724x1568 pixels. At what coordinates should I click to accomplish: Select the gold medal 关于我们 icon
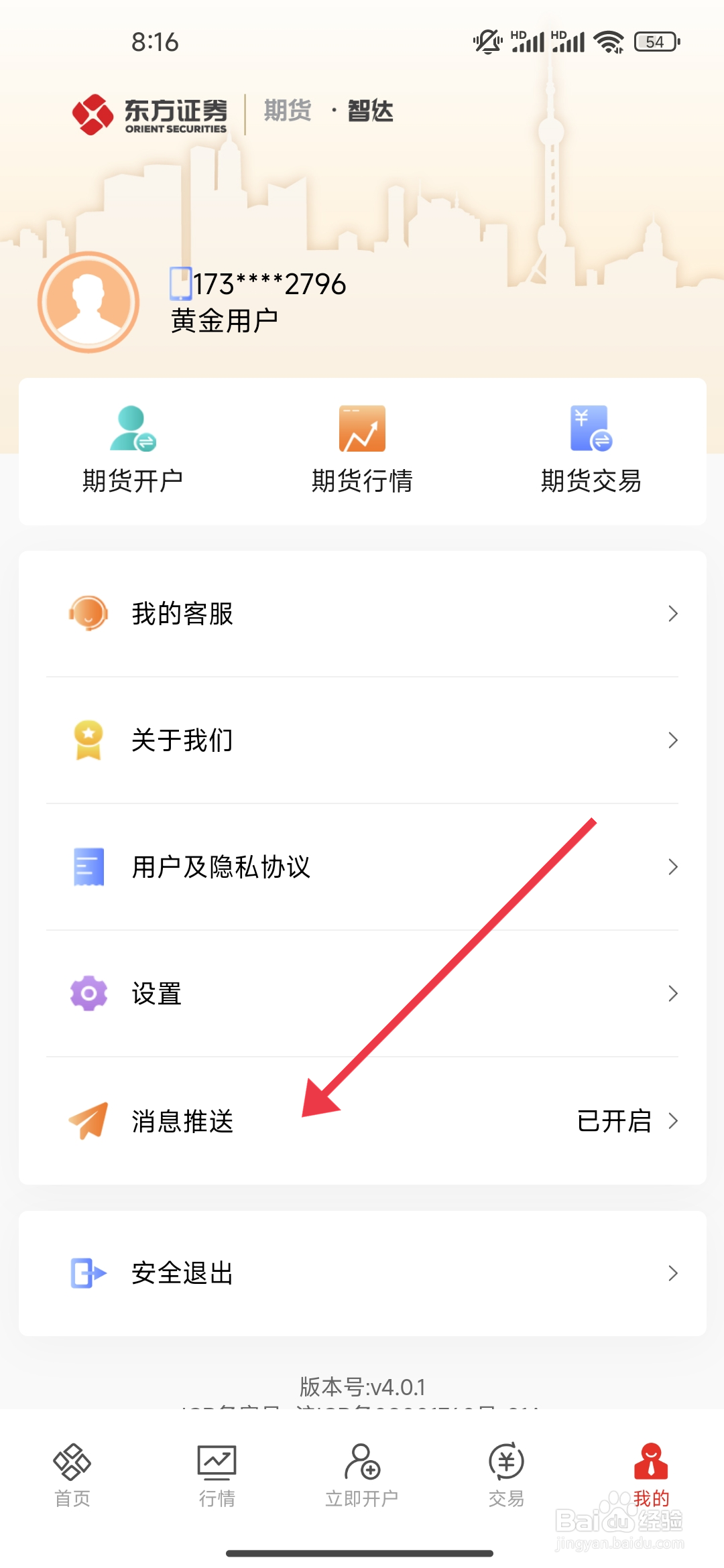(x=88, y=740)
